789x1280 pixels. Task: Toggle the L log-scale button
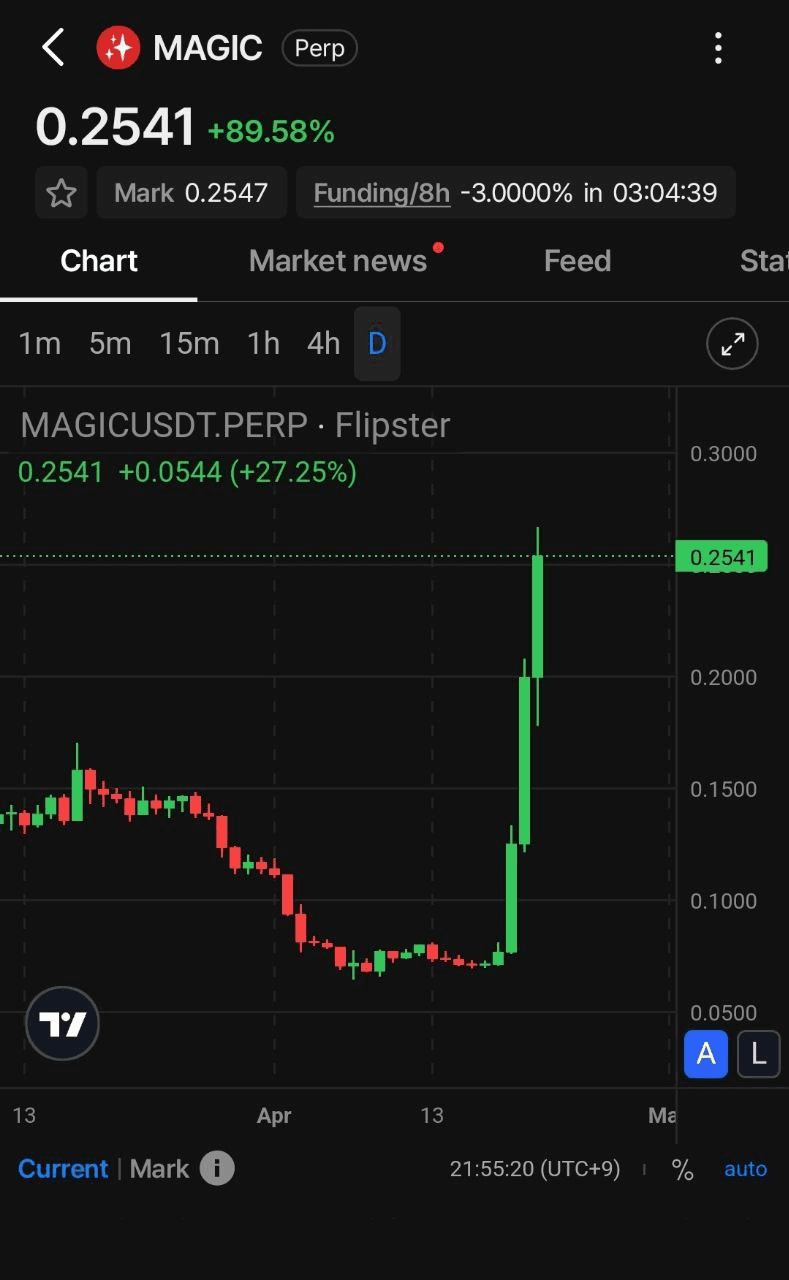coord(758,1053)
